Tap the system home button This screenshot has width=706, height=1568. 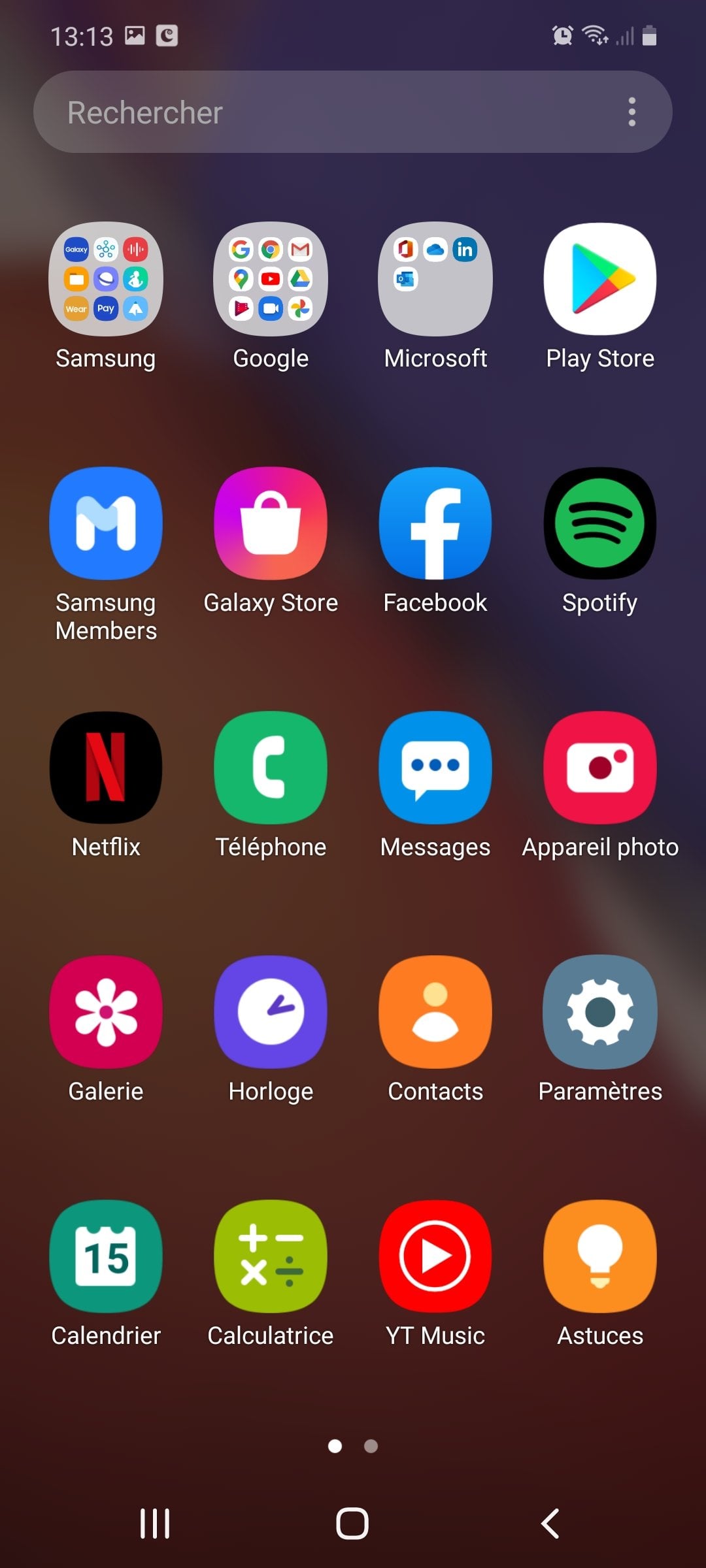tap(352, 1524)
